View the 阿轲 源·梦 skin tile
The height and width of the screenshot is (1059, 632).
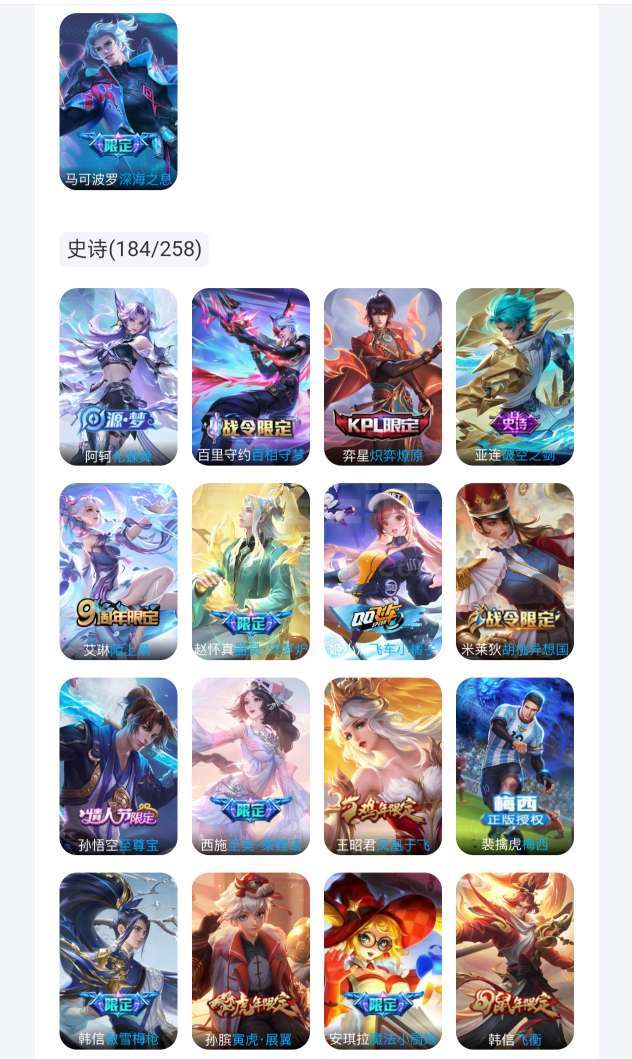(118, 377)
